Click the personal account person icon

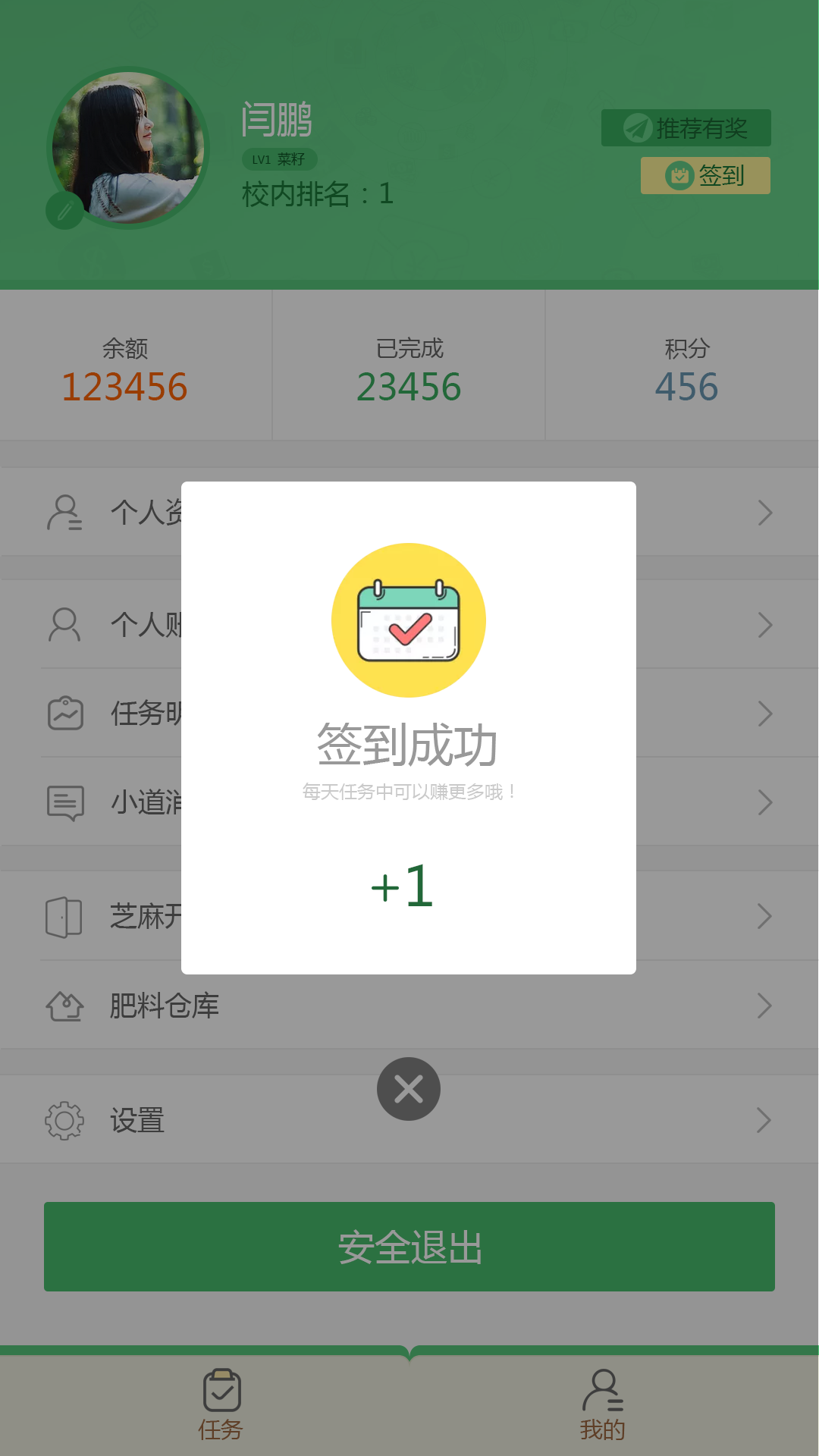pyautogui.click(x=64, y=624)
